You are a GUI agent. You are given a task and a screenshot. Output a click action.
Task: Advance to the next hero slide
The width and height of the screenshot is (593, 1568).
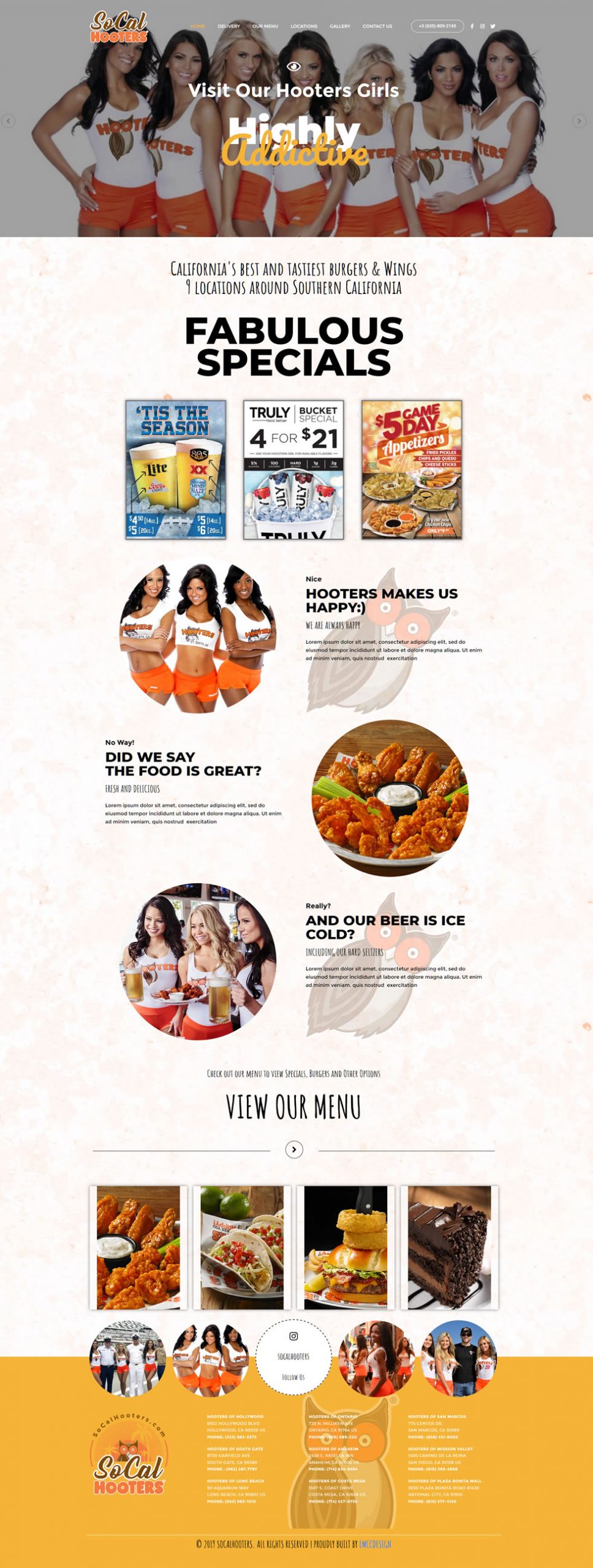579,121
